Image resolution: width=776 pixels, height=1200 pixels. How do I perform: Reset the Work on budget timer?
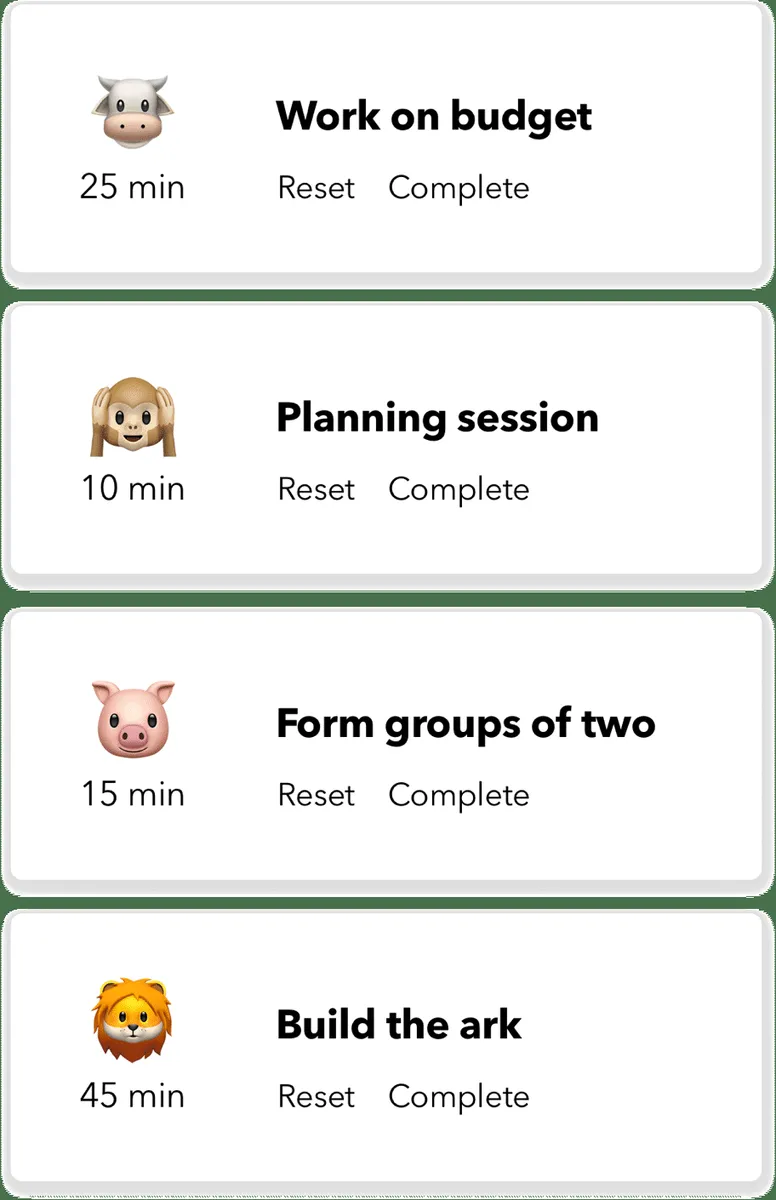click(x=316, y=188)
